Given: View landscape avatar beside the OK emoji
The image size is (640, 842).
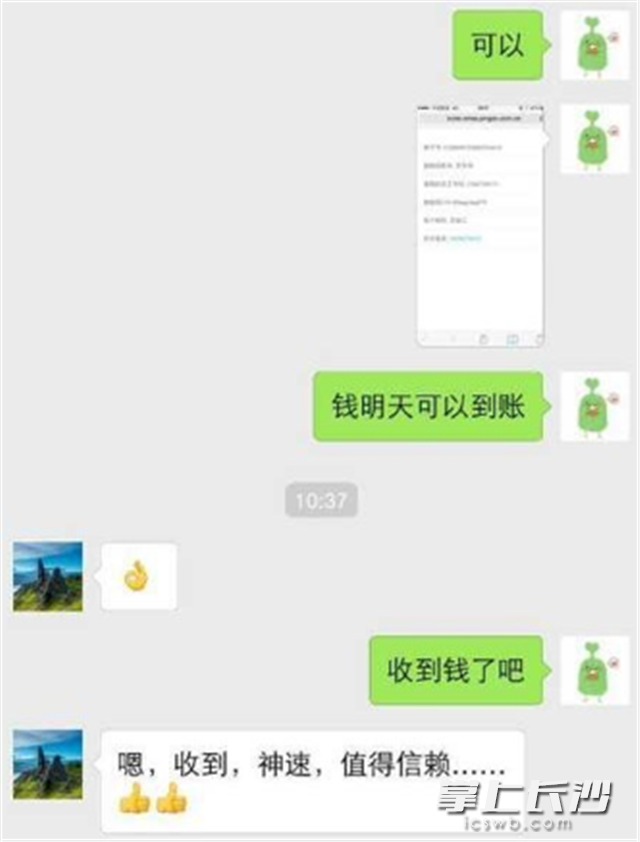Looking at the screenshot, I should coord(48,577).
